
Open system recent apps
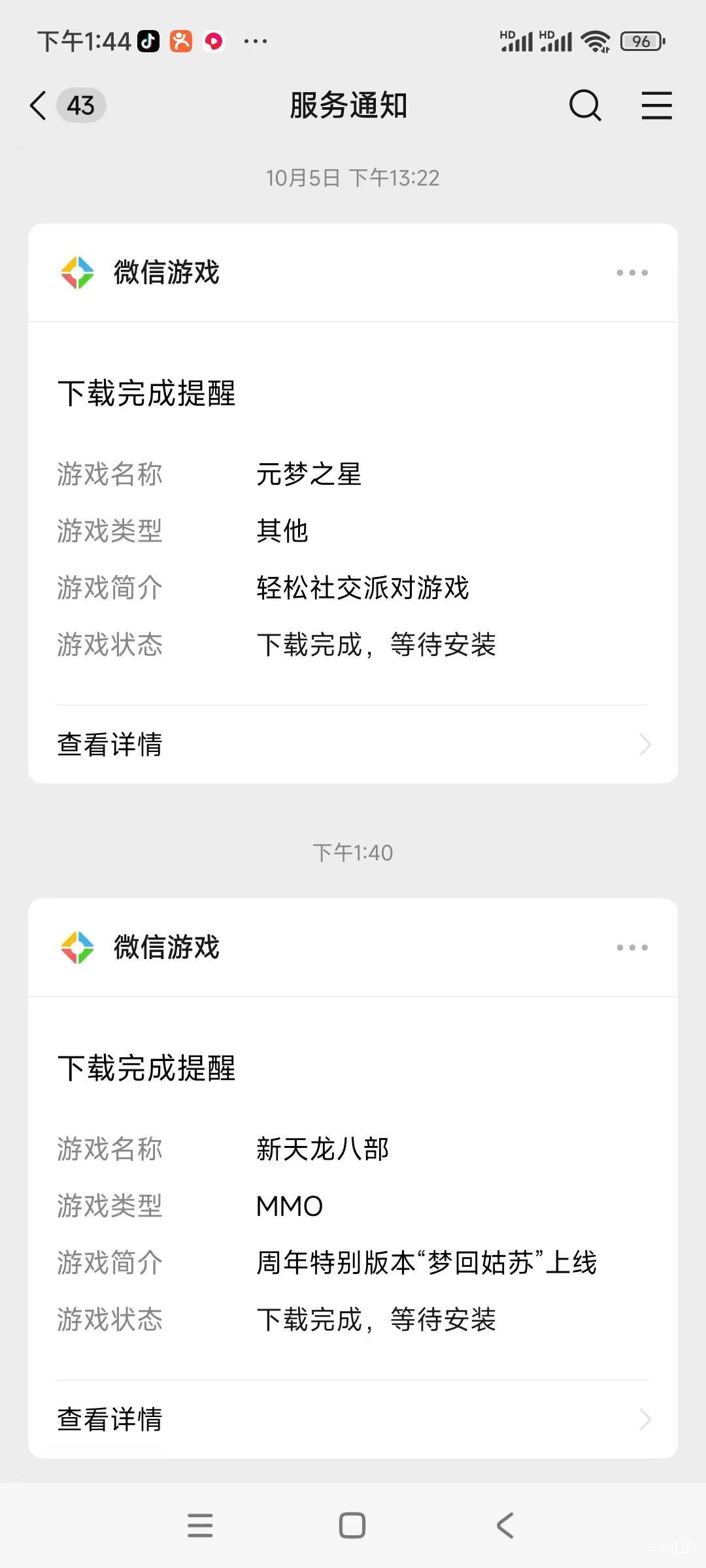point(200,1526)
